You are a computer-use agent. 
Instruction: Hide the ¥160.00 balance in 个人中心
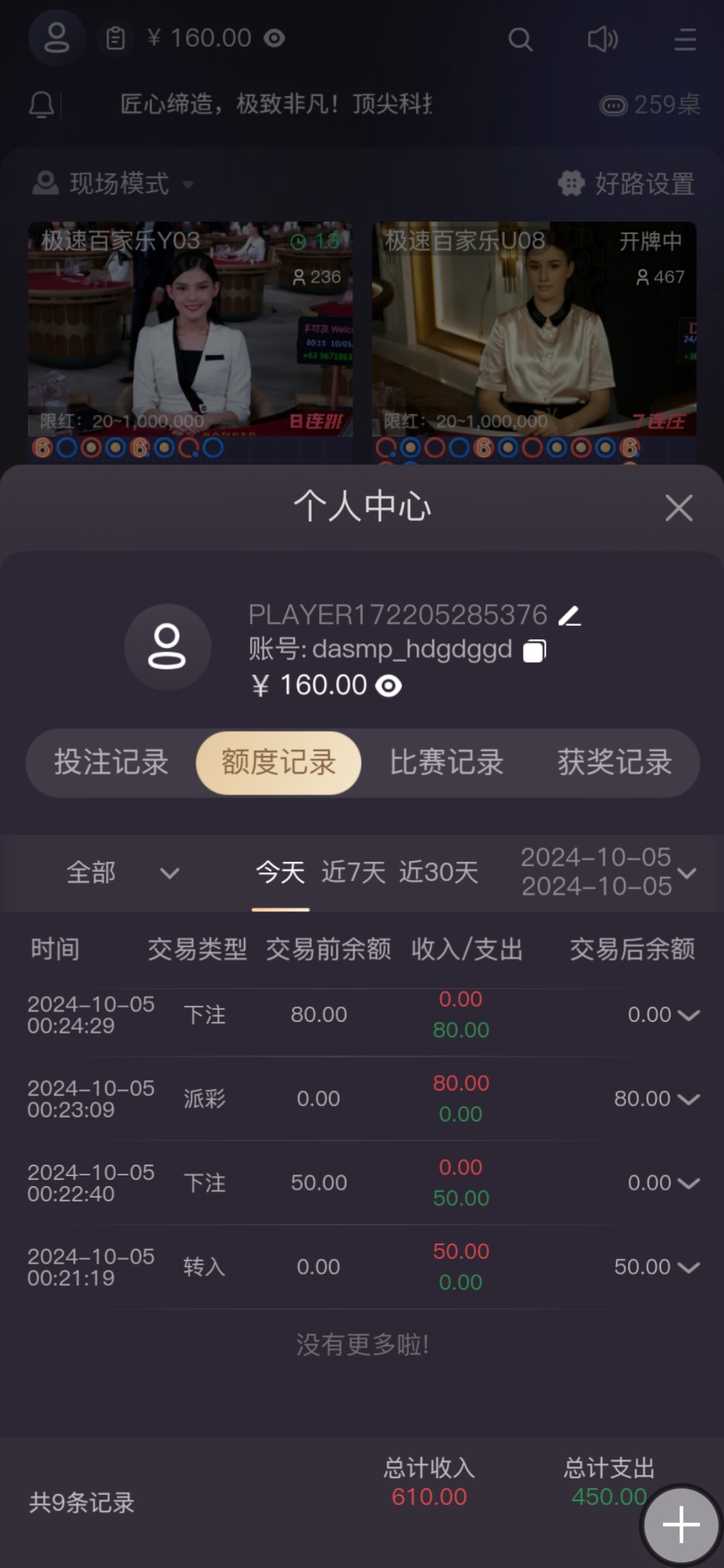pos(389,685)
